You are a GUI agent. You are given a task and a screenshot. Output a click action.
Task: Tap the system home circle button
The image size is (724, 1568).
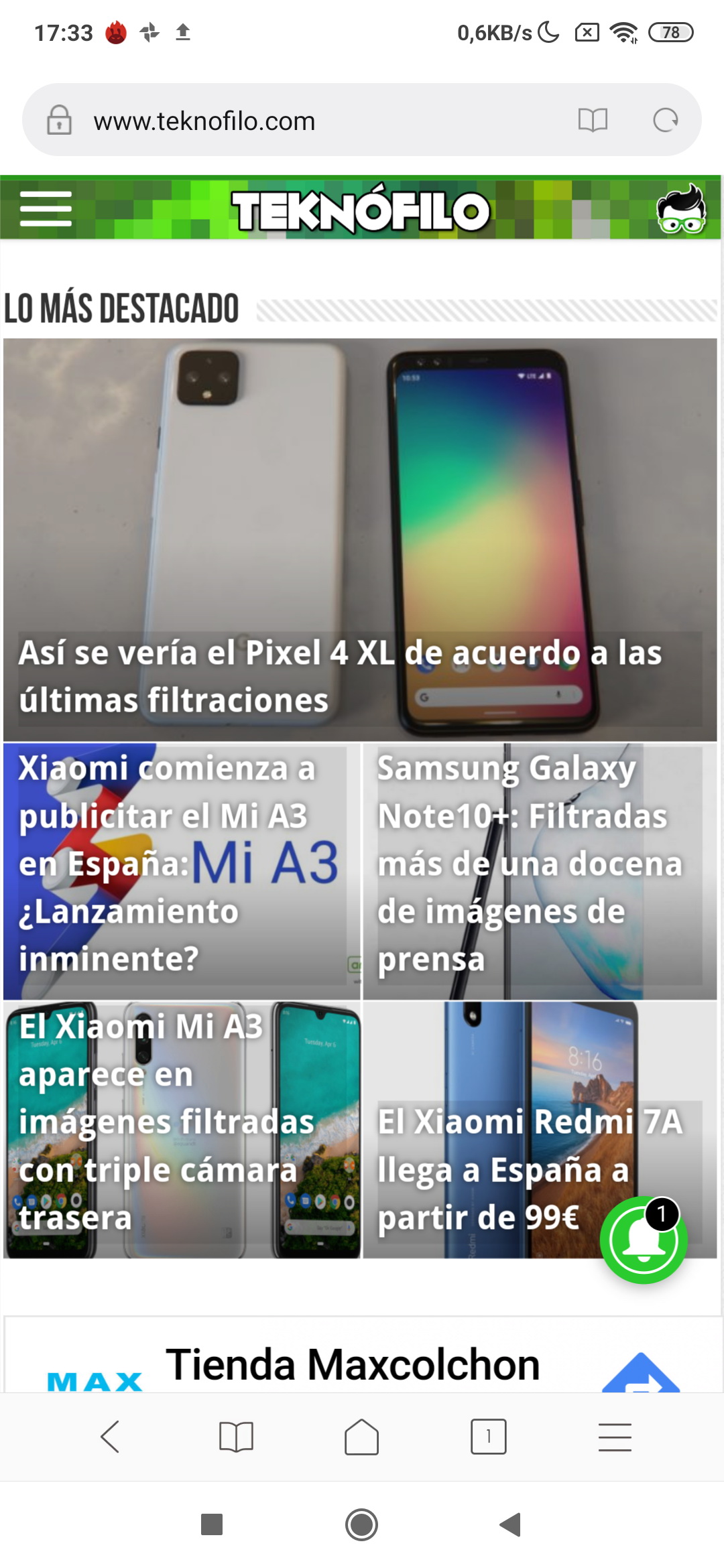click(361, 1524)
